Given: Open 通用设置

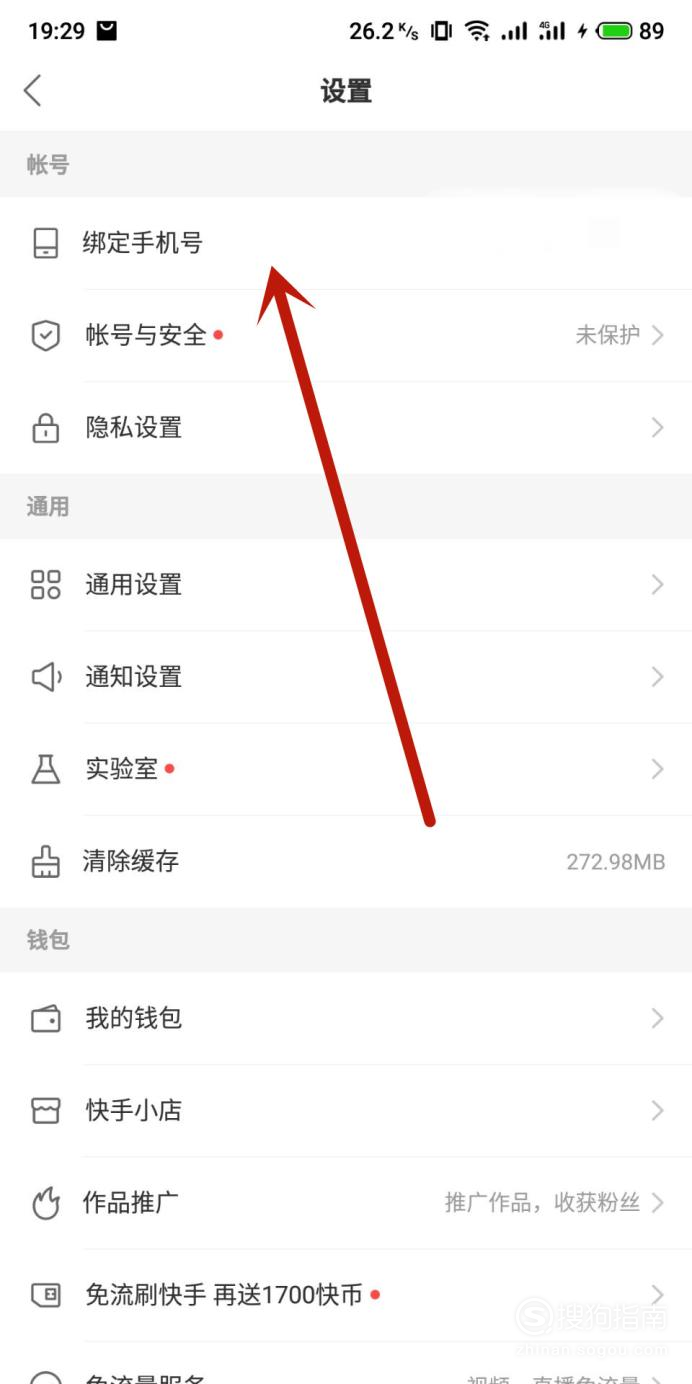Looking at the screenshot, I should [346, 585].
